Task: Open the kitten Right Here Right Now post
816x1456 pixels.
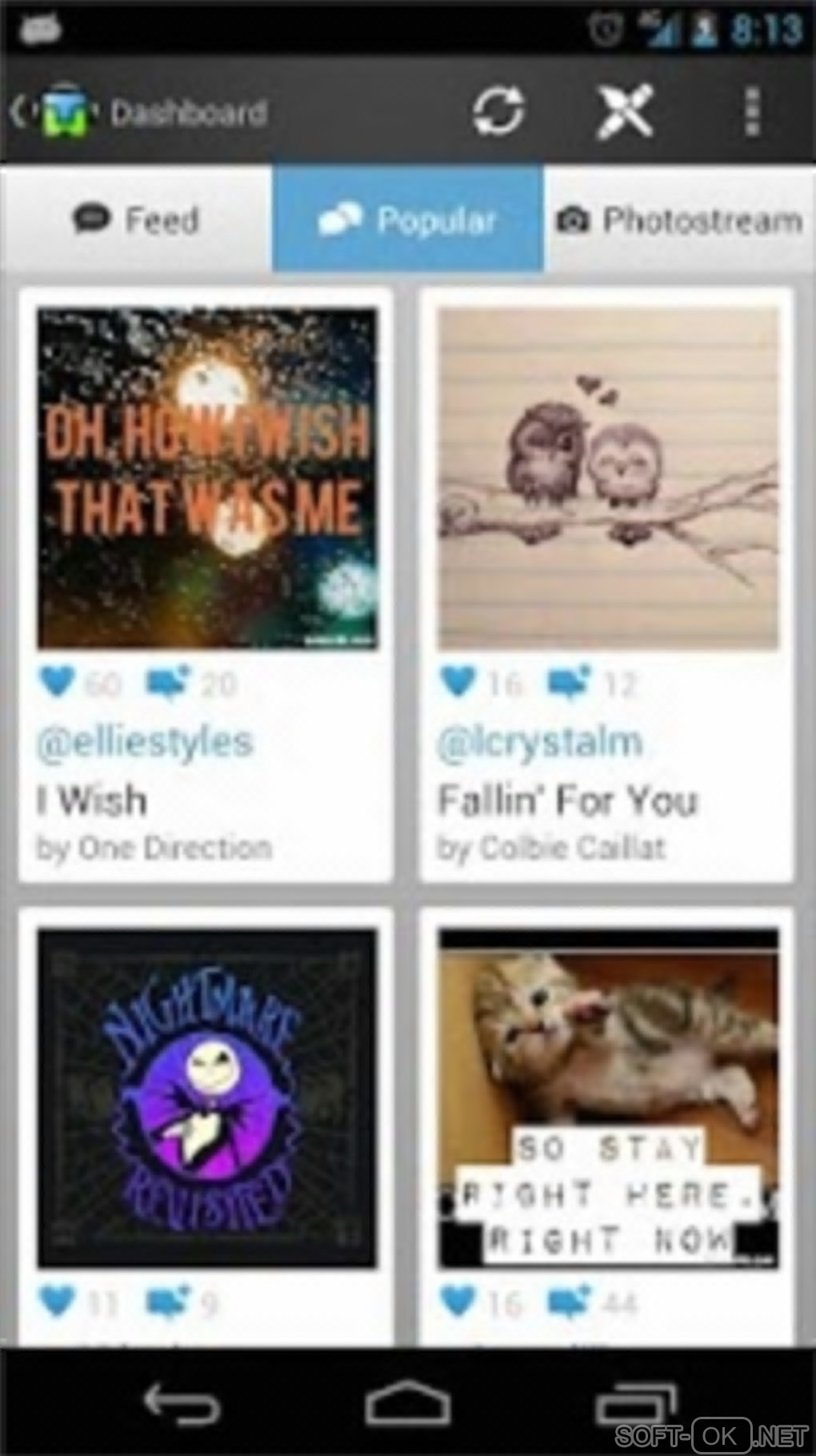Action: (x=608, y=1097)
